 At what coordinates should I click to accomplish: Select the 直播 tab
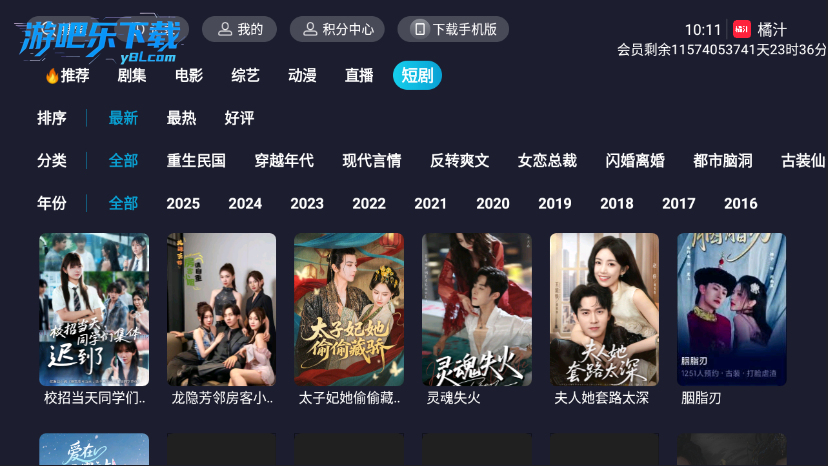coord(360,75)
